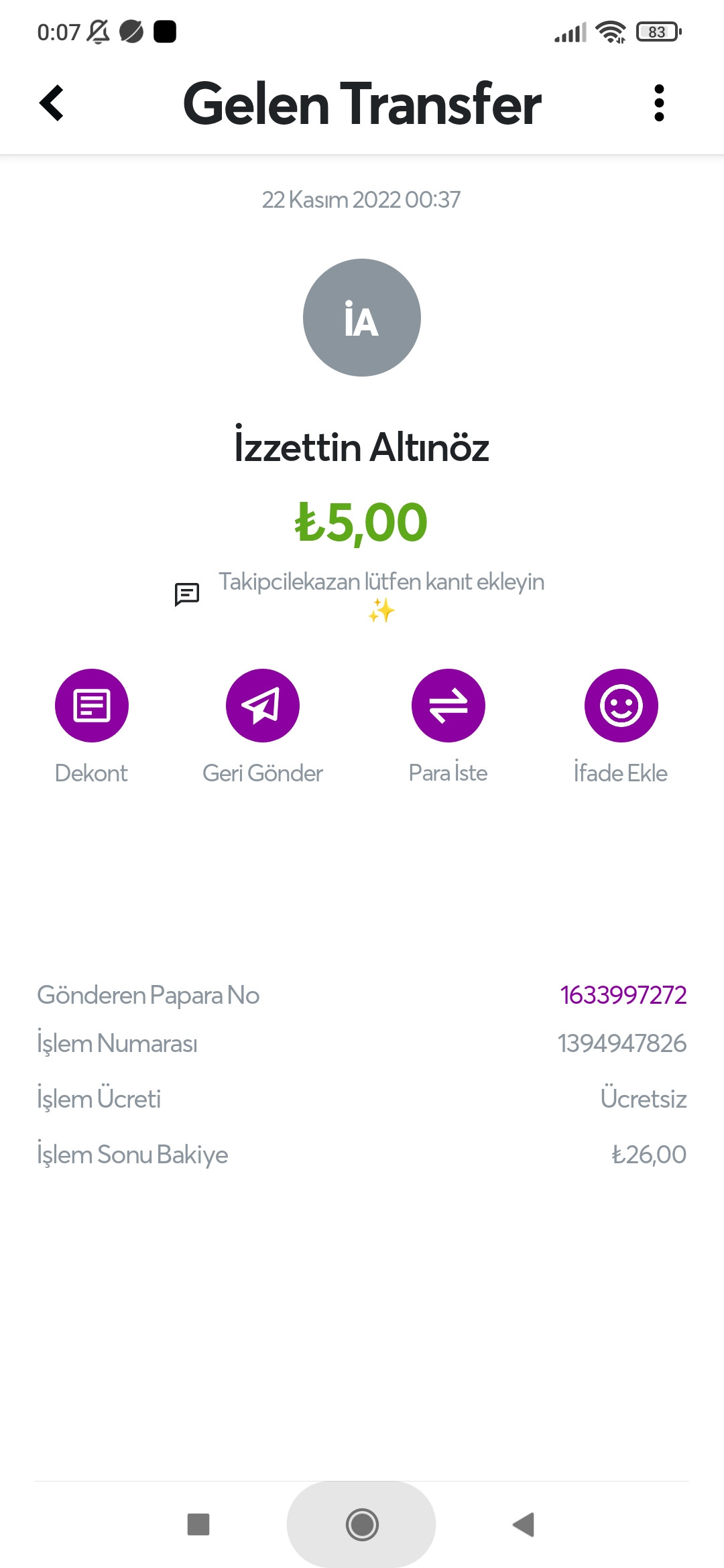Viewport: 724px width, 1568px height.
Task: Go back from Gelen Transfer screen
Action: tap(52, 103)
